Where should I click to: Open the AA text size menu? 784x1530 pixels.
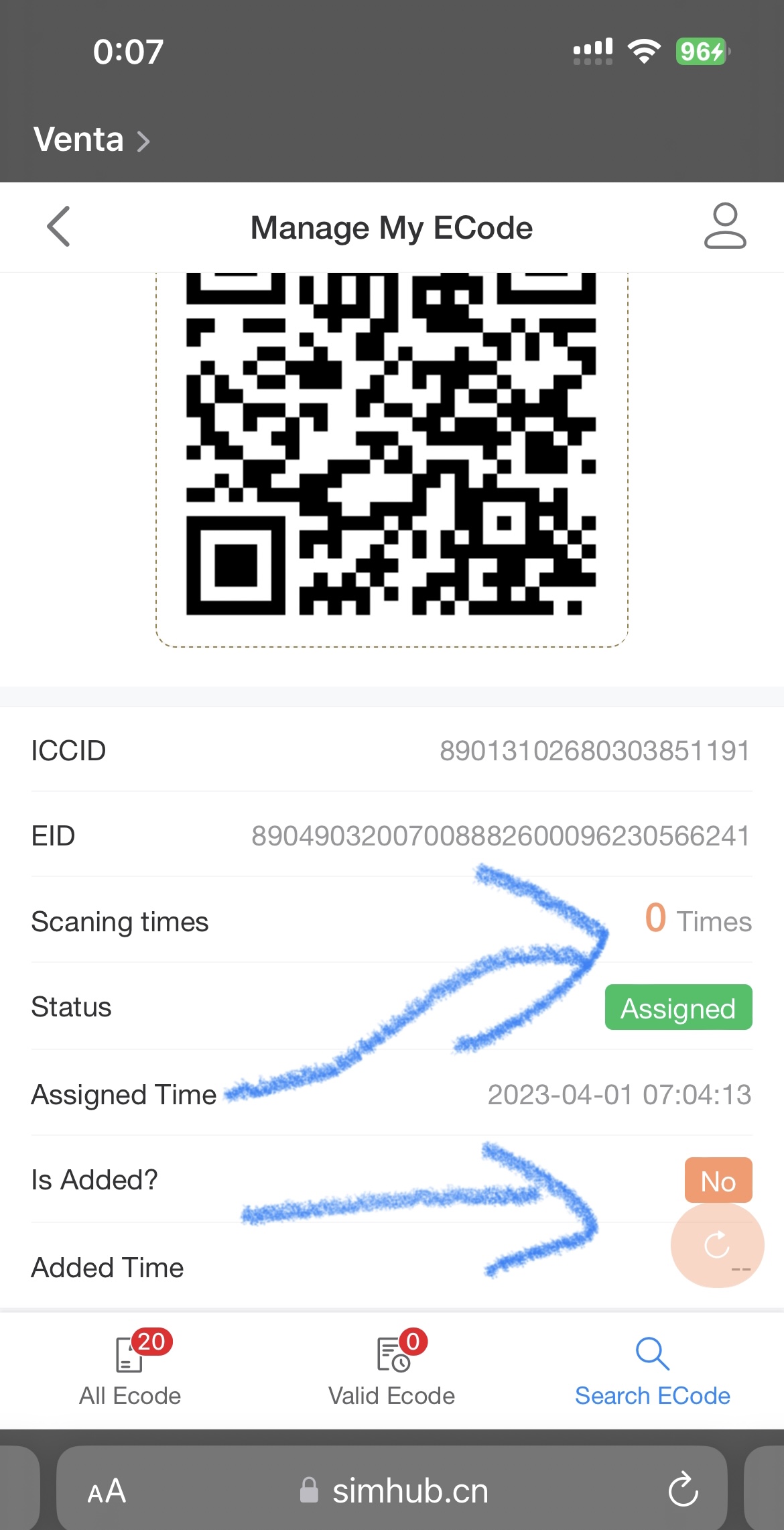[x=107, y=1491]
